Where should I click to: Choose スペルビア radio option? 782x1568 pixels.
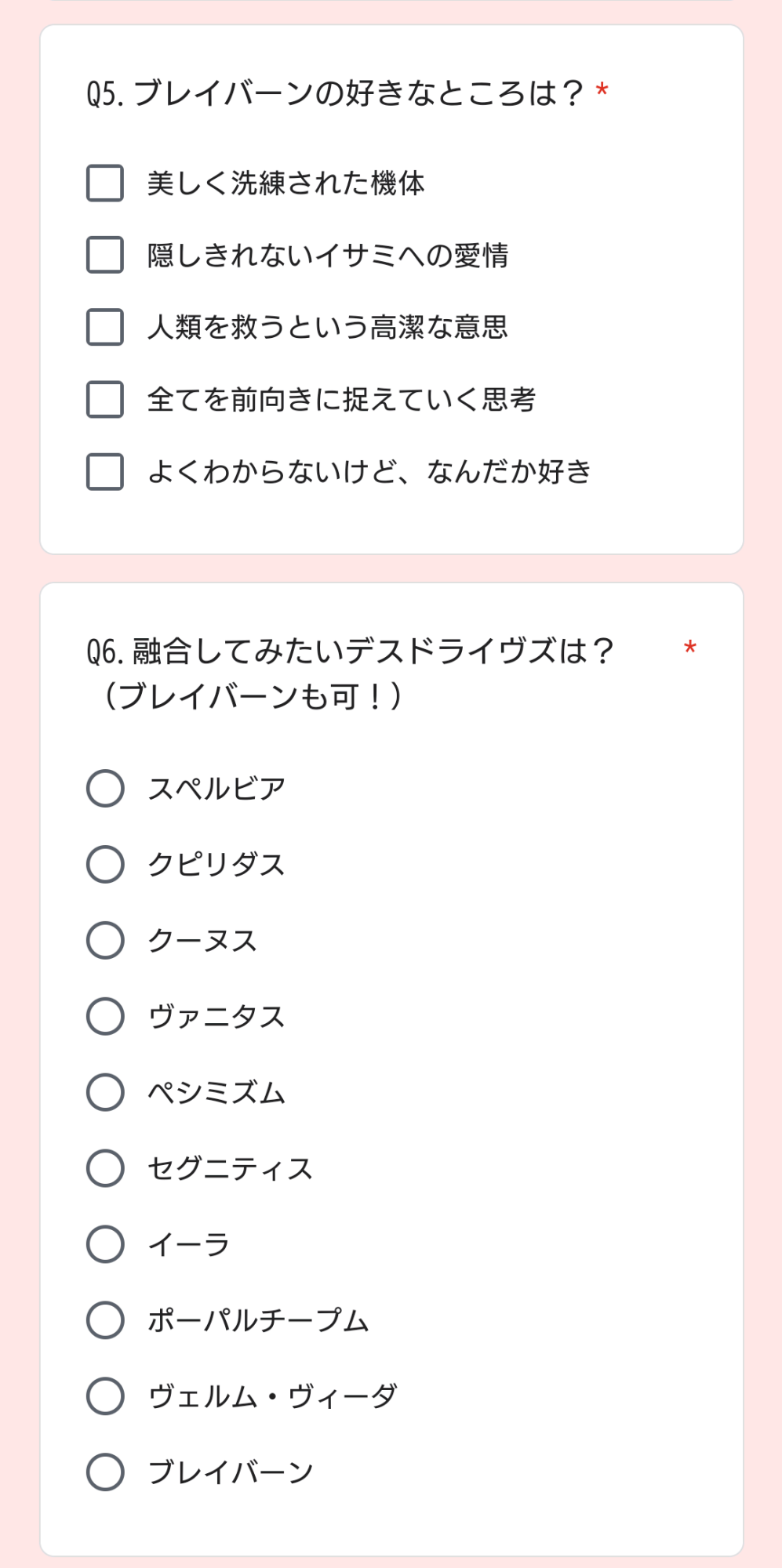coord(105,788)
